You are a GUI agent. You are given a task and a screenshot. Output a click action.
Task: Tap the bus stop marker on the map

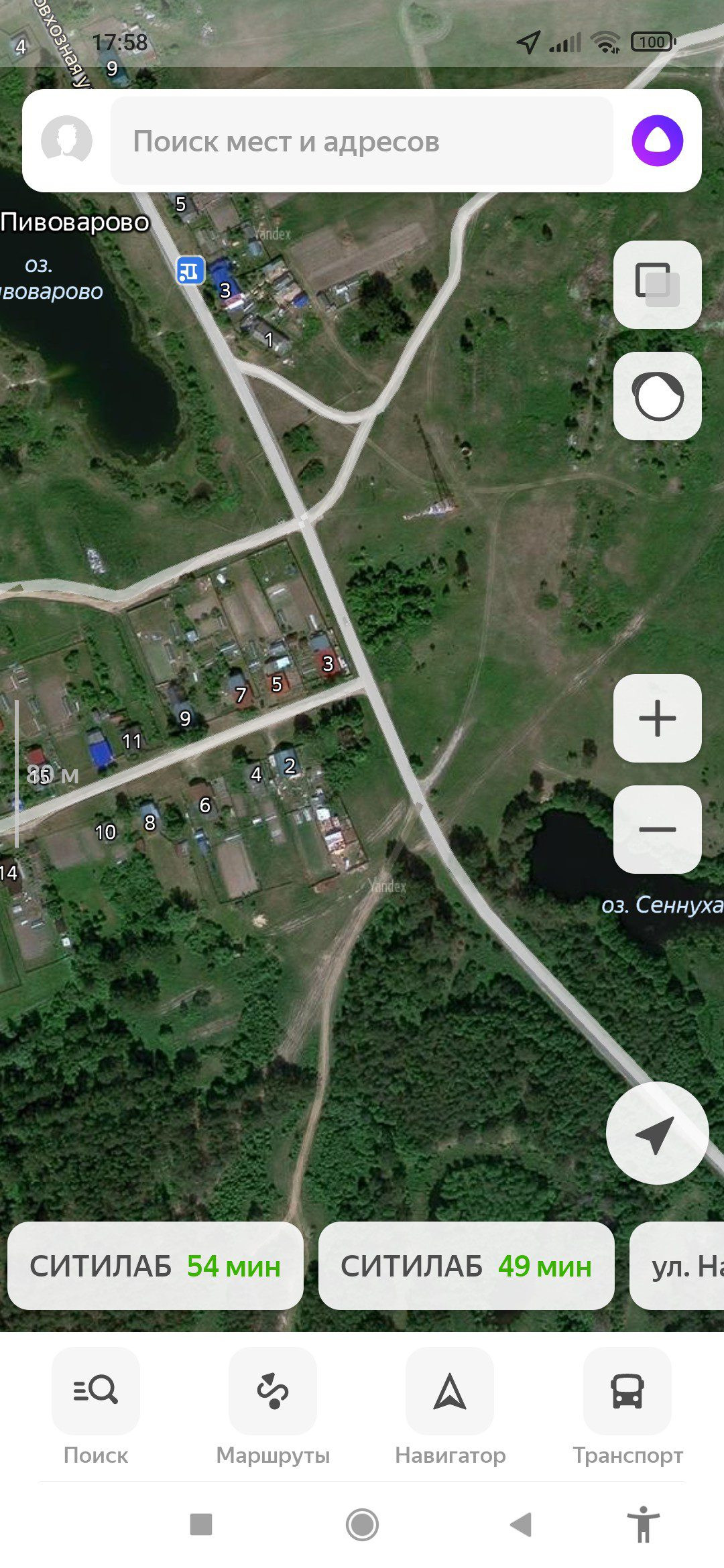(x=190, y=271)
